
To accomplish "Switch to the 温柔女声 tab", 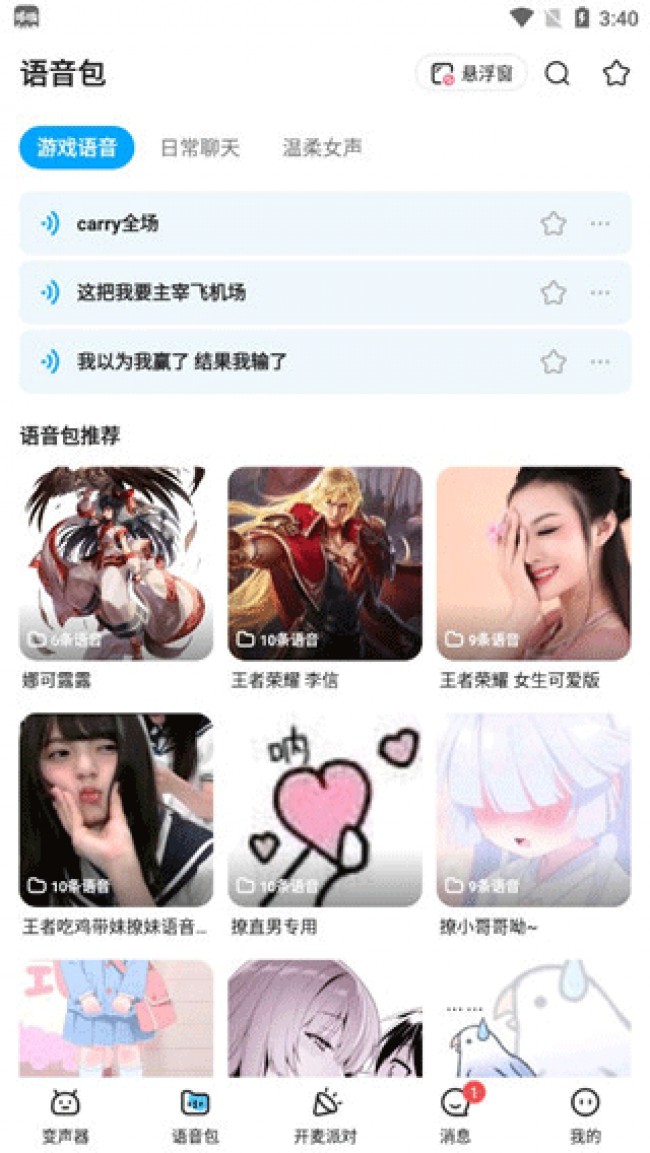I will pyautogui.click(x=321, y=148).
